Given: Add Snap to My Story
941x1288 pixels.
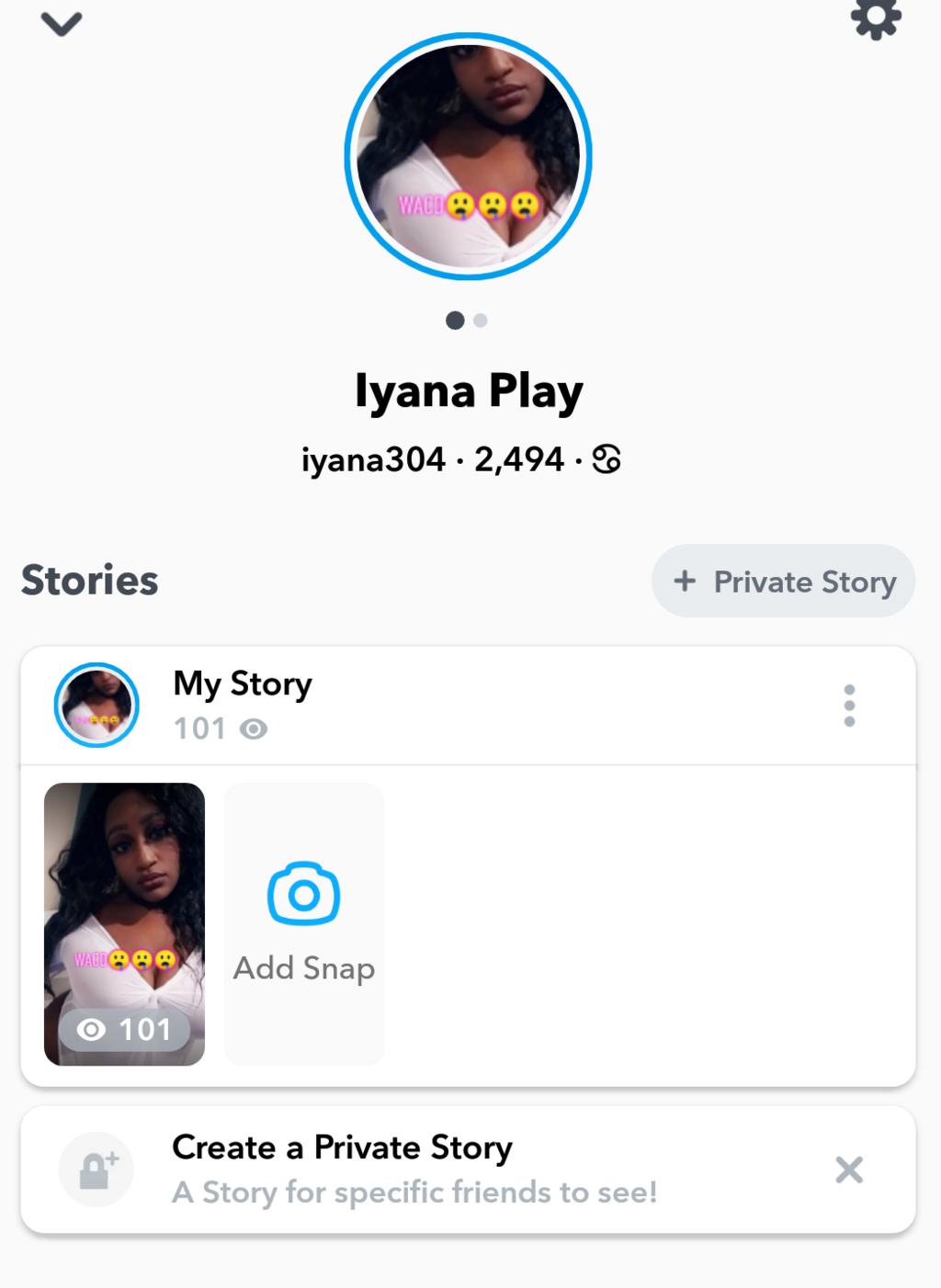Looking at the screenshot, I should 304,923.
